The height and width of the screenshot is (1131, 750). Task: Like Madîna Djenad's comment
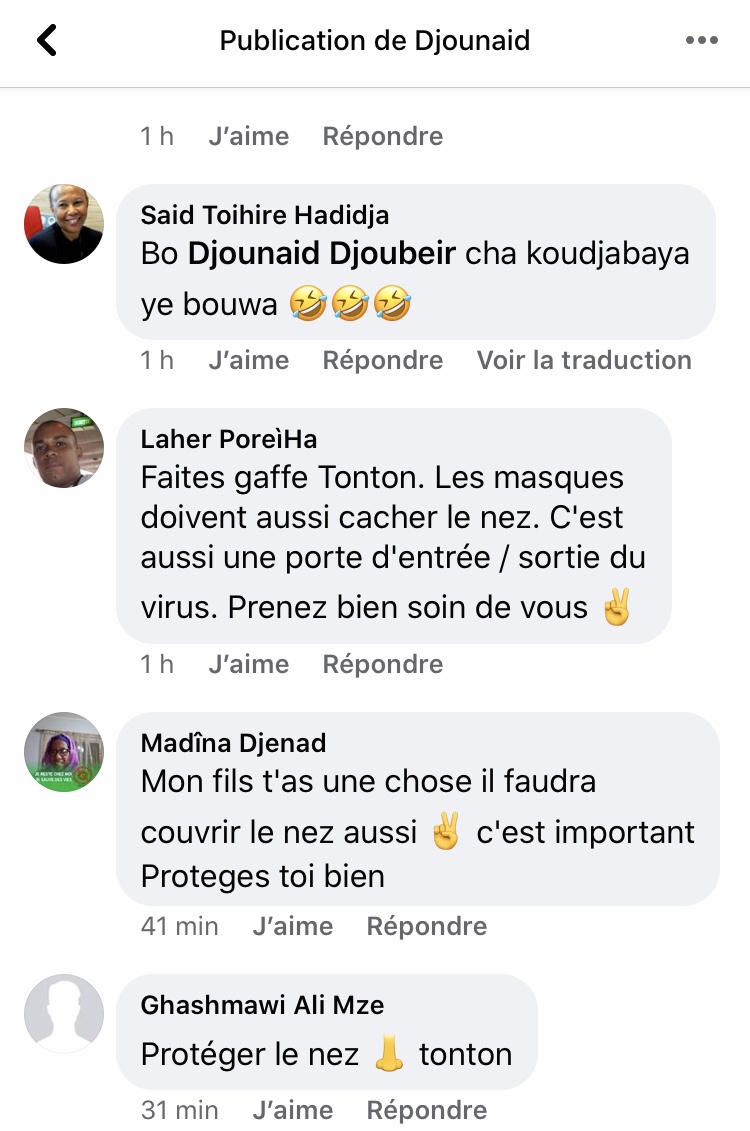[292, 926]
